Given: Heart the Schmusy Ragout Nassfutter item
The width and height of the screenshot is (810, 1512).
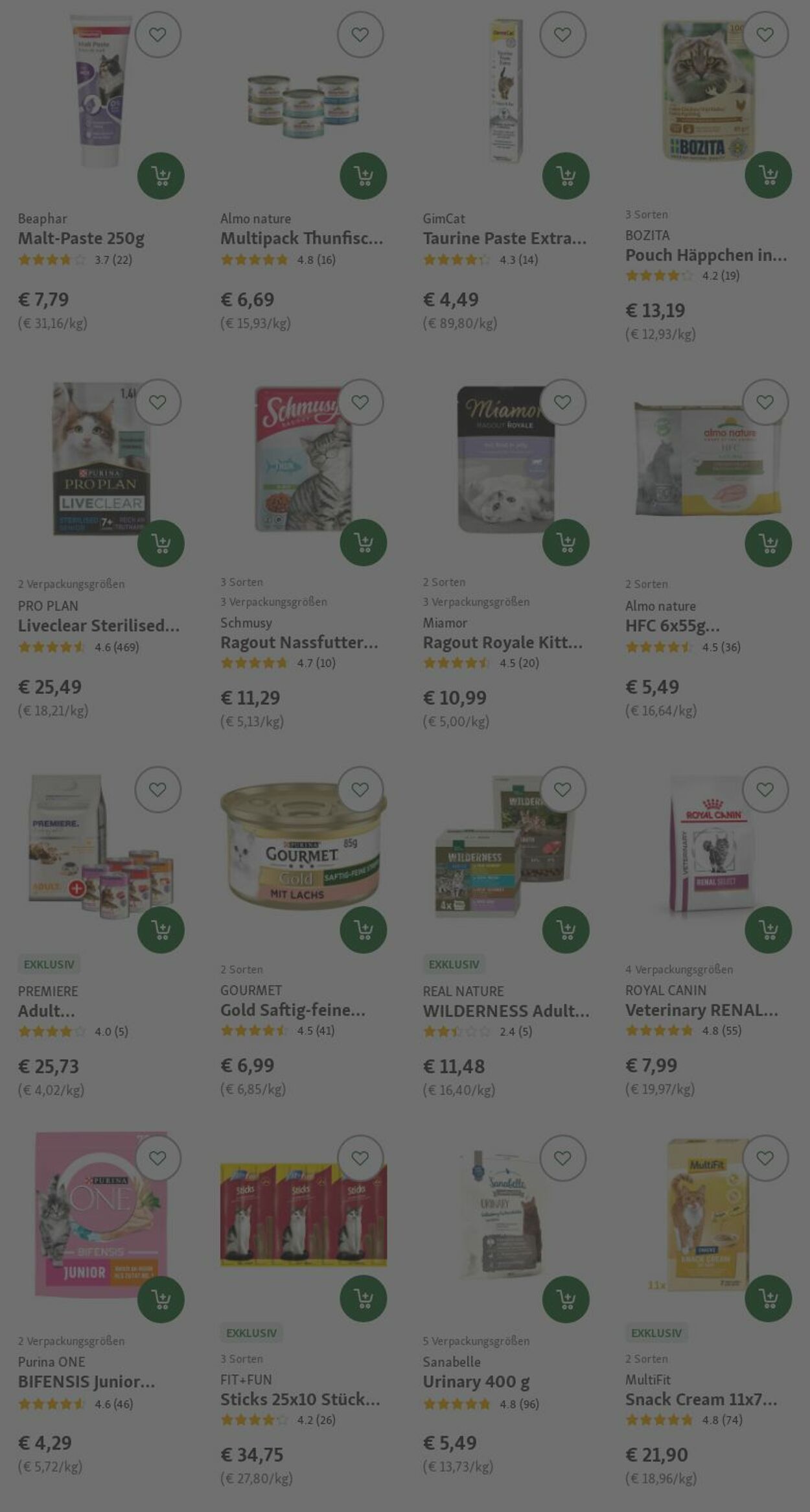Looking at the screenshot, I should tap(360, 402).
